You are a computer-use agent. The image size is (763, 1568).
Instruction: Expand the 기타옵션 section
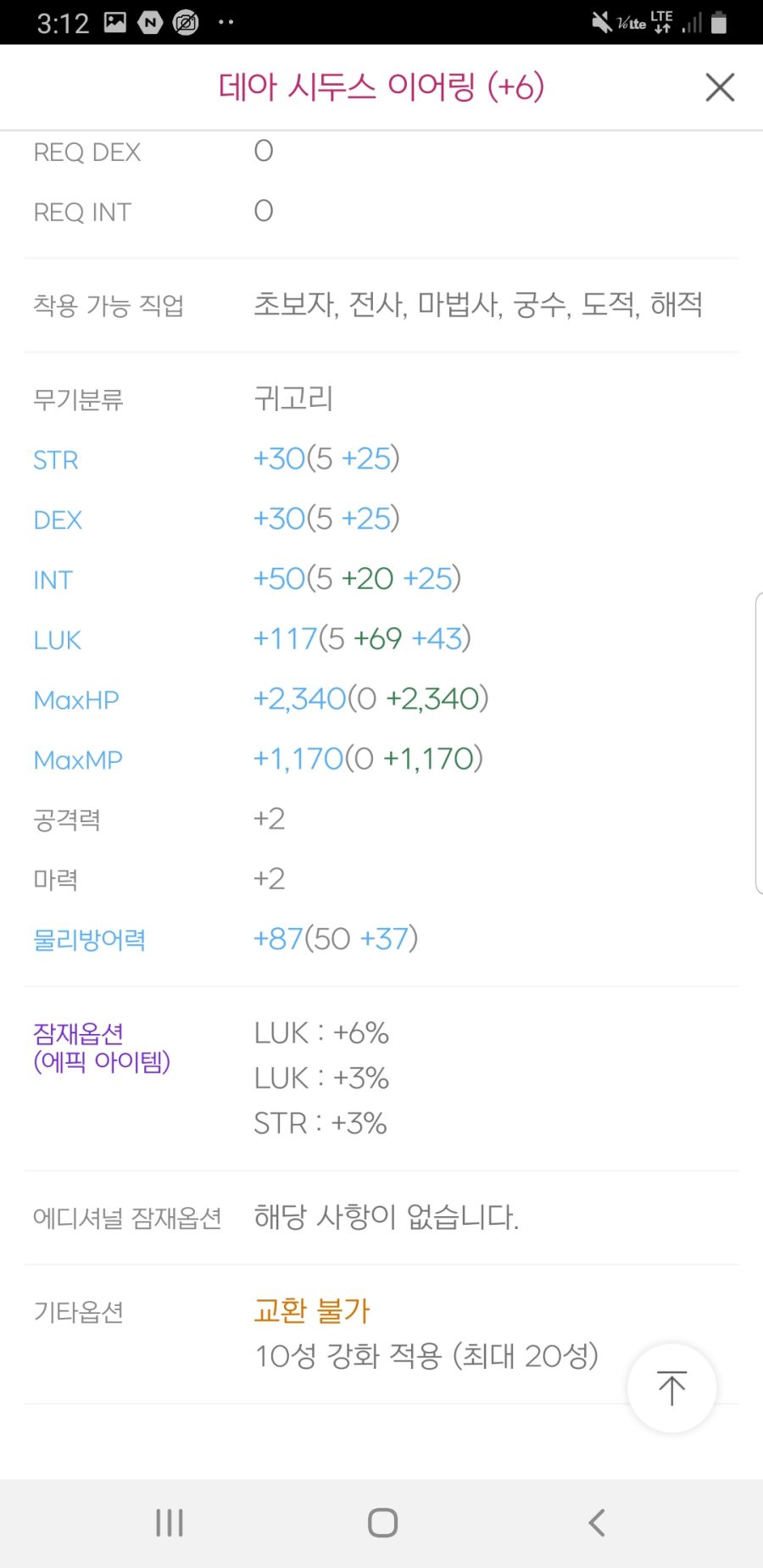click(x=77, y=1312)
